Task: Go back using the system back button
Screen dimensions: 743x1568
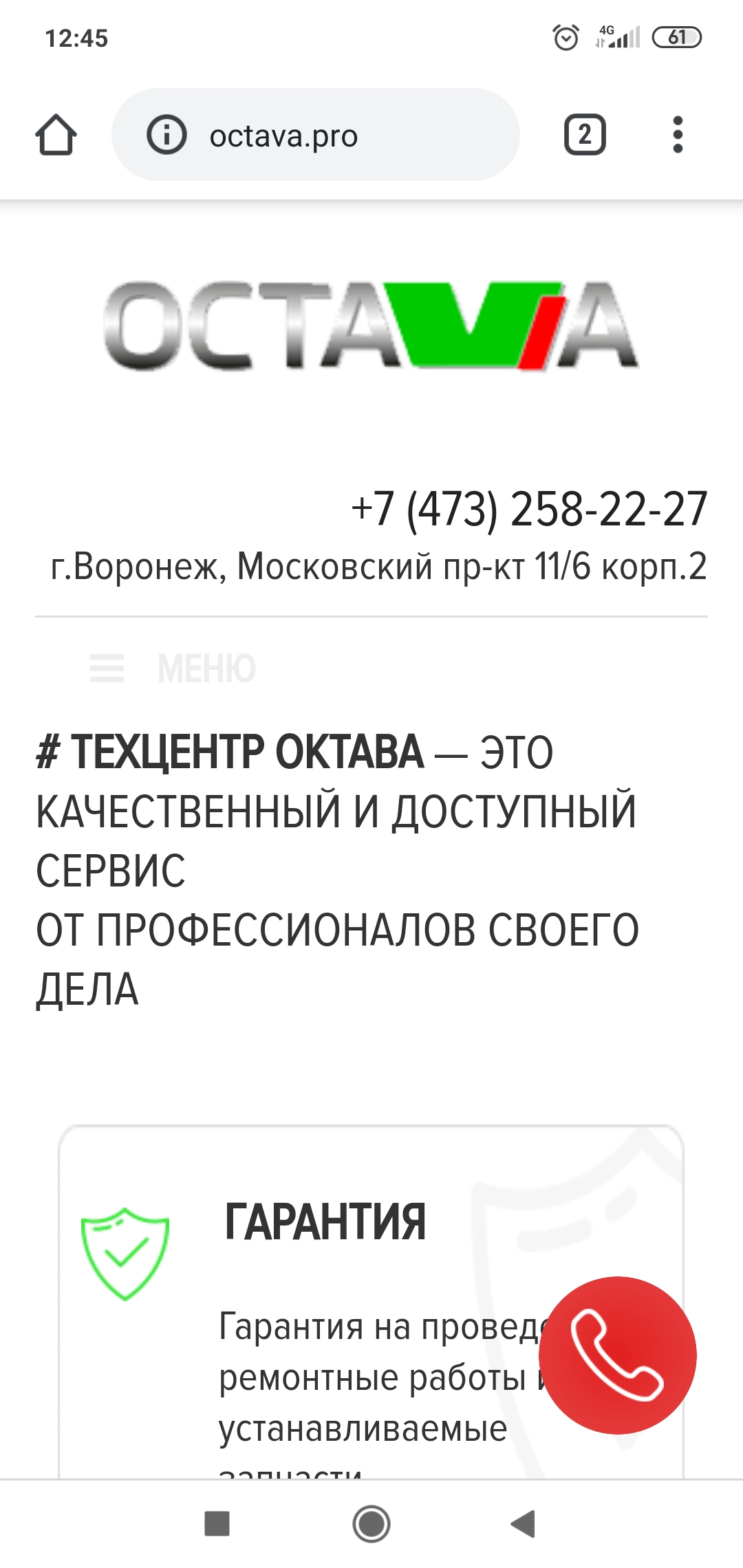Action: 524,1523
